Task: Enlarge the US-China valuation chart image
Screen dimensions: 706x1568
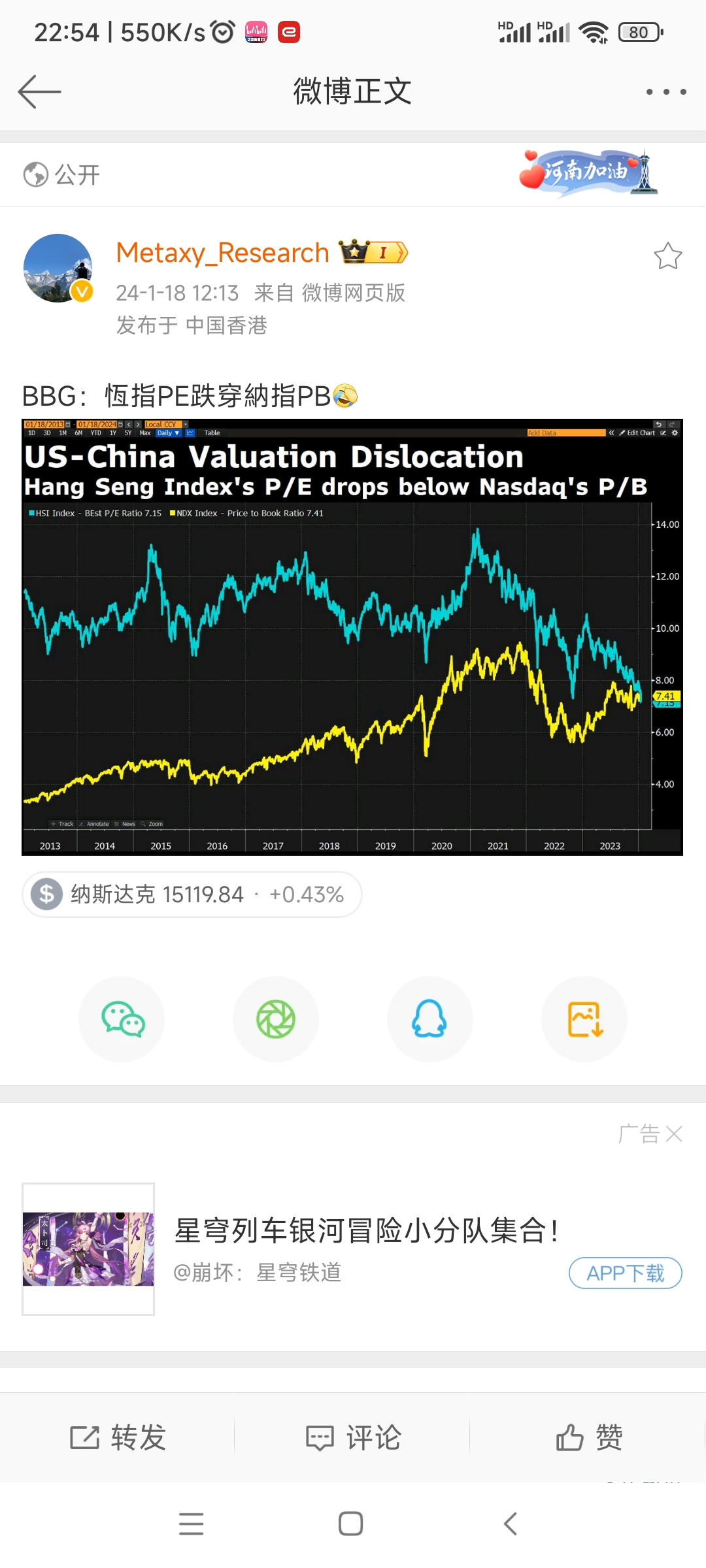Action: [352, 637]
